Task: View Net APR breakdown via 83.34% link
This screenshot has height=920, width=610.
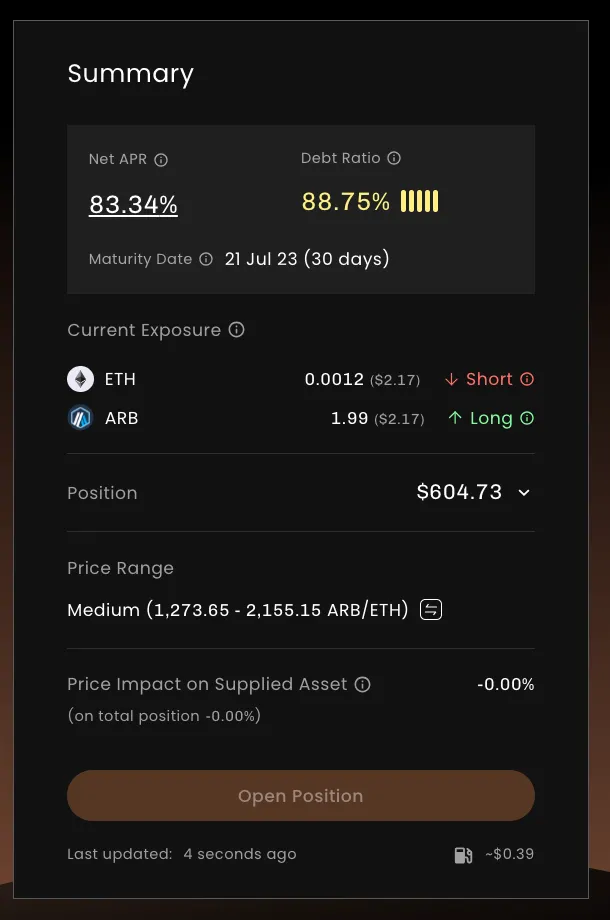Action: [x=133, y=205]
